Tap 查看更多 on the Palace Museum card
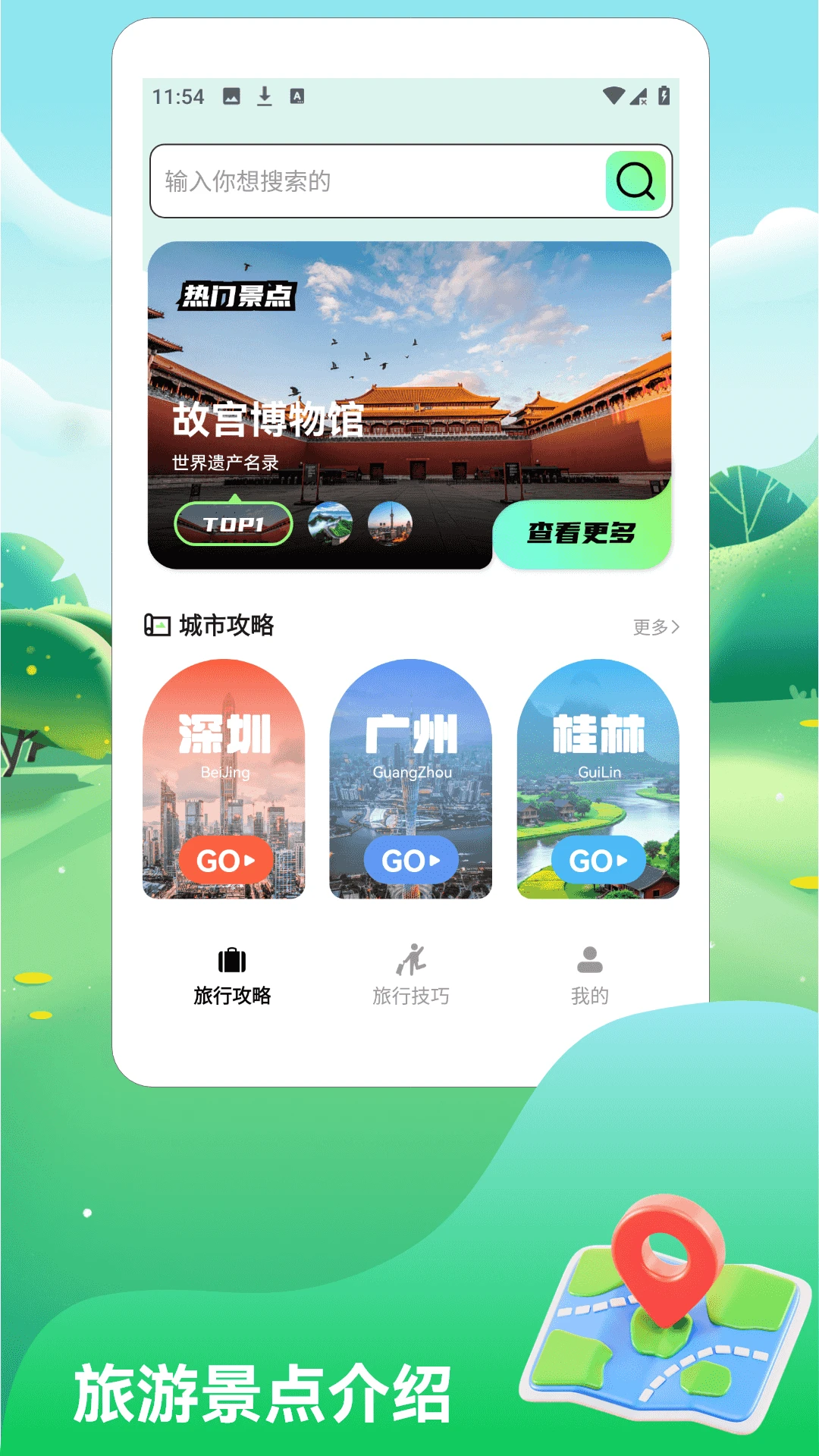 tap(584, 533)
